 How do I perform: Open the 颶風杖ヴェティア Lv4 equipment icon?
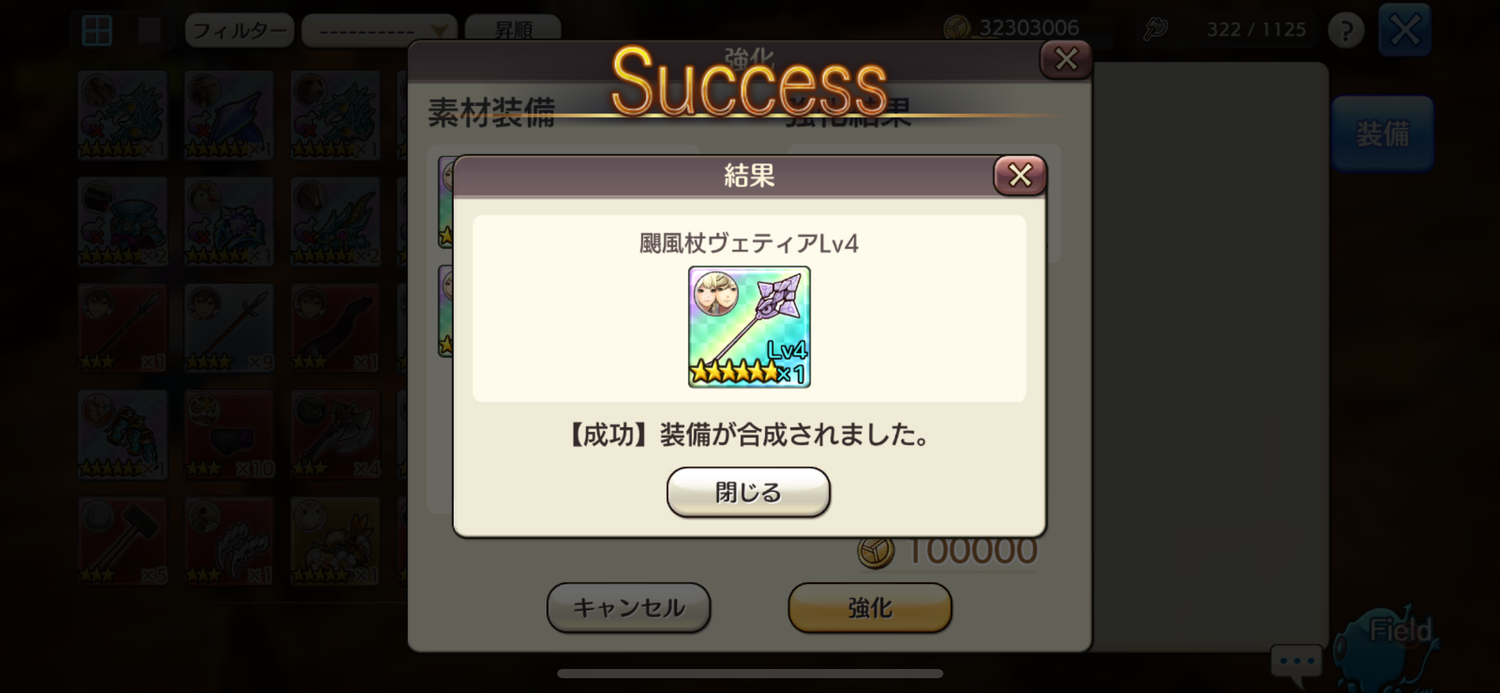click(749, 327)
